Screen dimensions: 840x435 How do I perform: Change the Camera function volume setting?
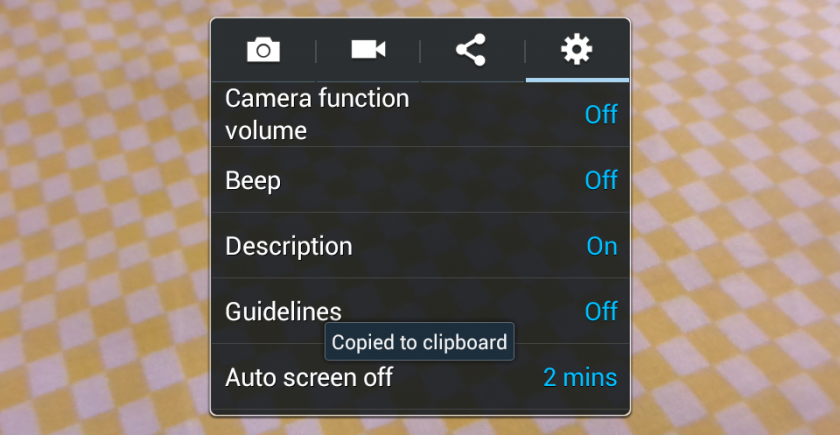point(420,114)
